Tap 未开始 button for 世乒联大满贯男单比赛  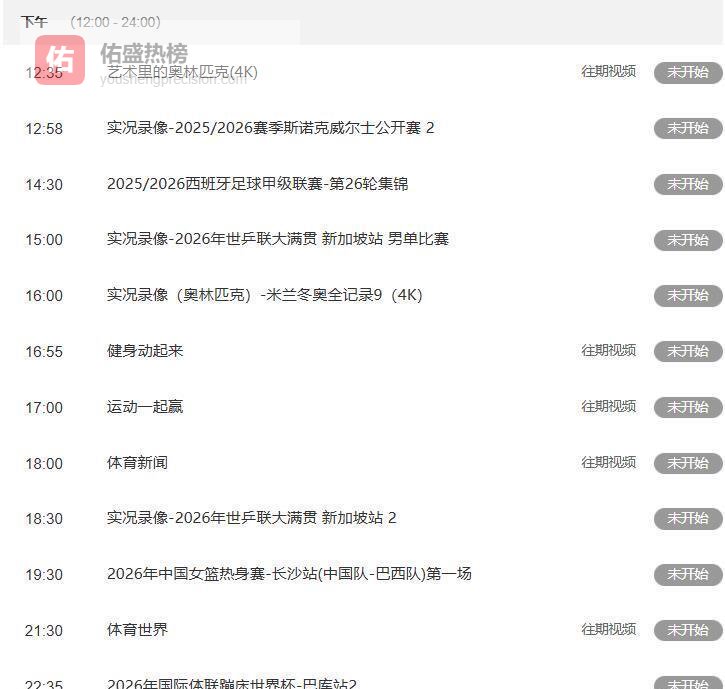click(688, 240)
